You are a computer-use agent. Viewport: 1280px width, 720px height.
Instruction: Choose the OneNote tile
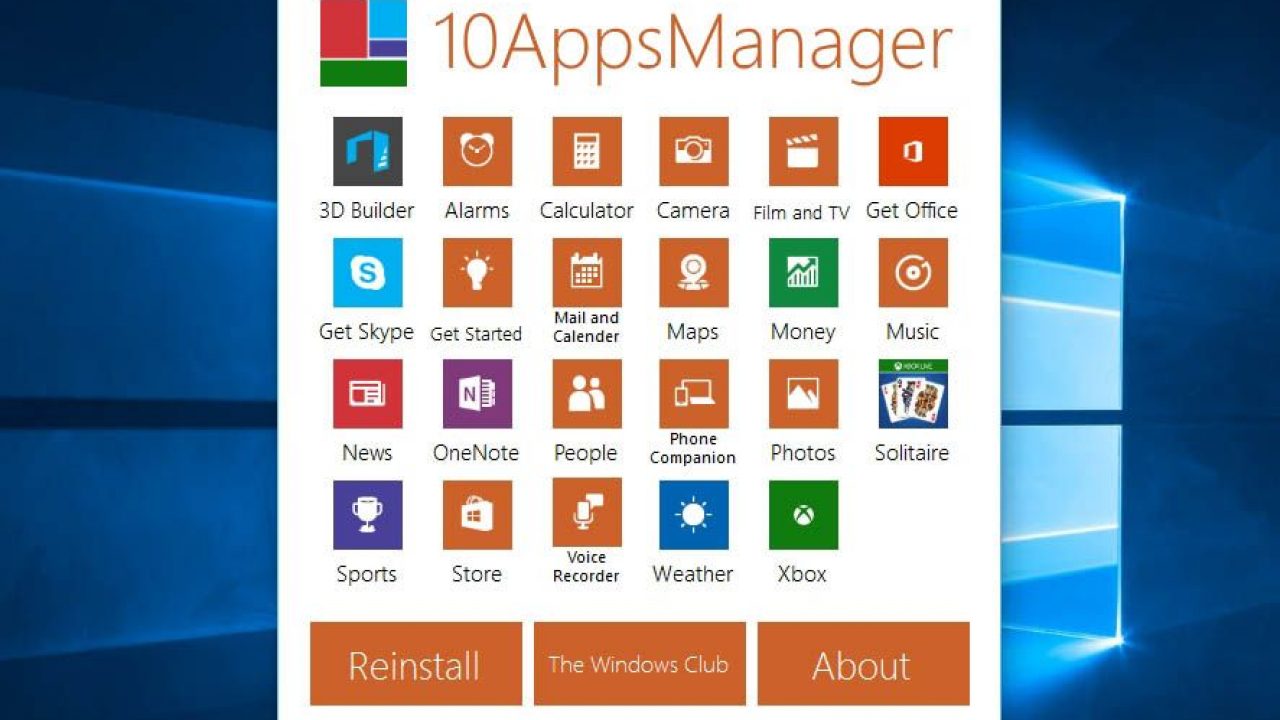coord(477,394)
